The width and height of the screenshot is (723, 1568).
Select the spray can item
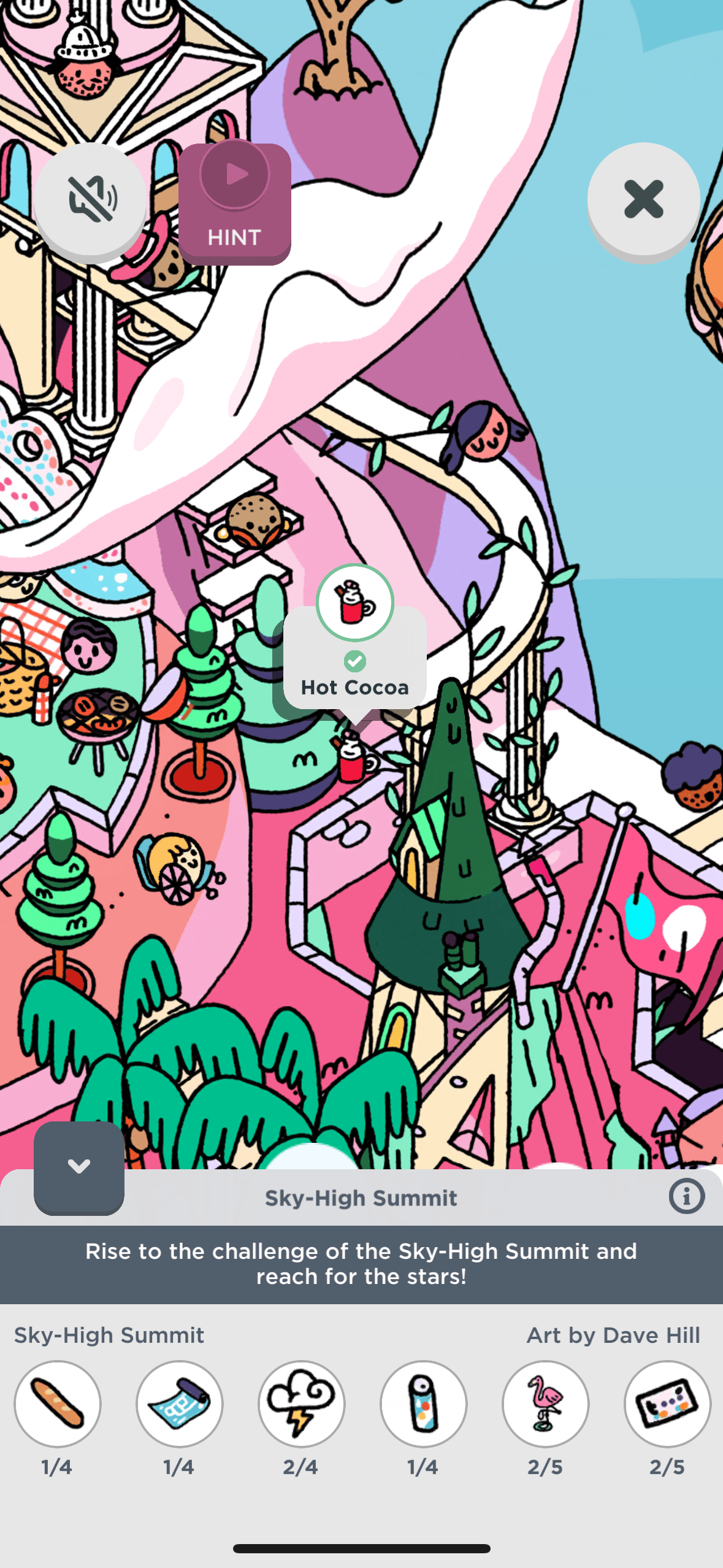point(423,1404)
